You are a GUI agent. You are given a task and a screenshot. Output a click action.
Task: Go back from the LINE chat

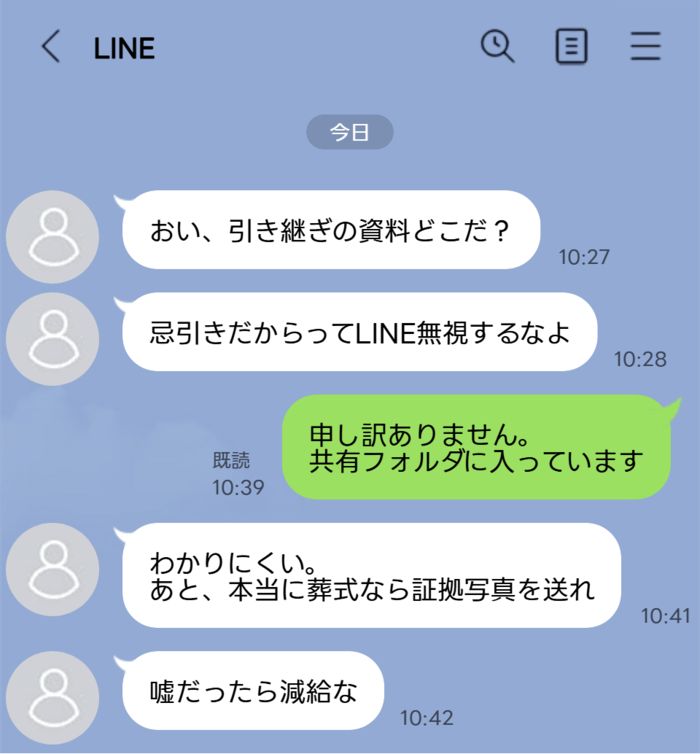[x=50, y=47]
